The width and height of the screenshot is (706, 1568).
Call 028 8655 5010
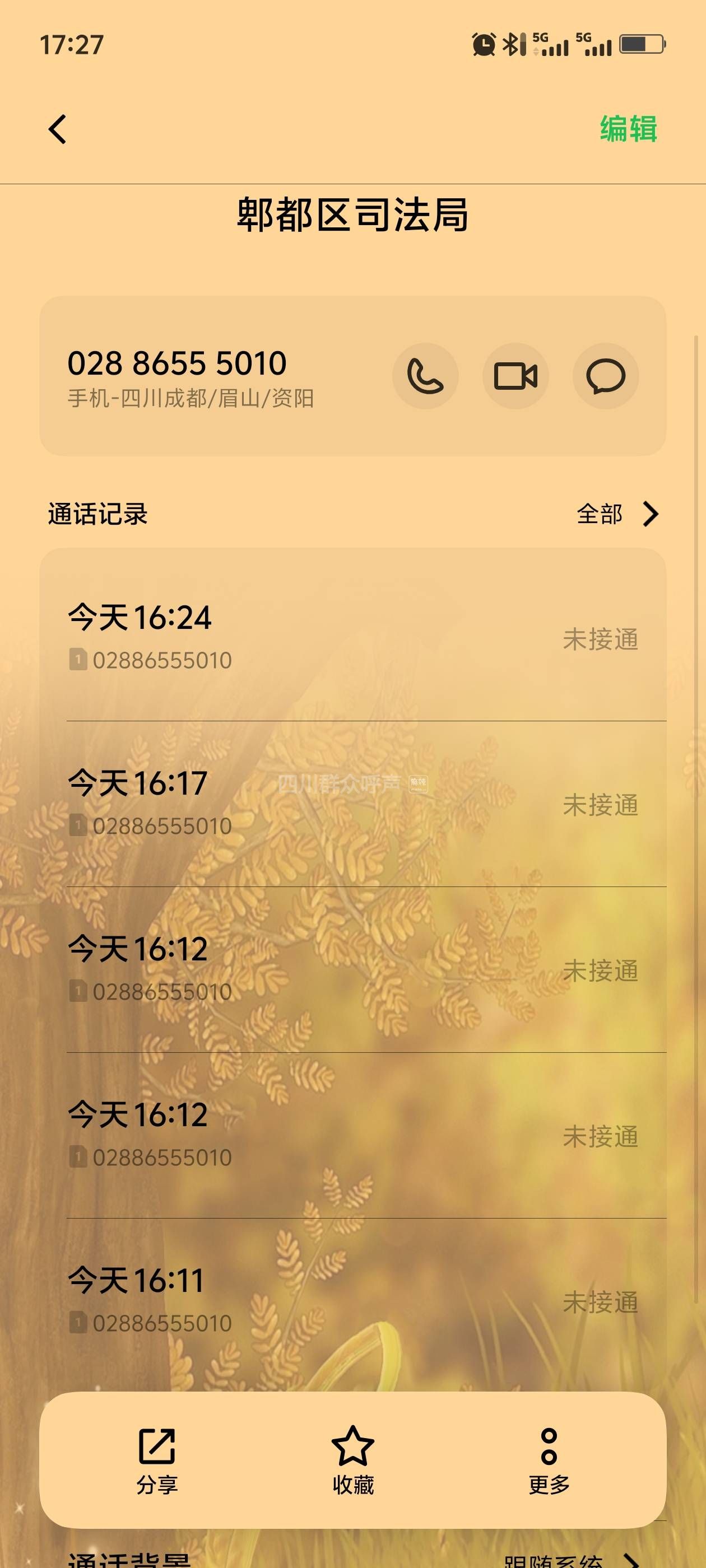point(425,376)
